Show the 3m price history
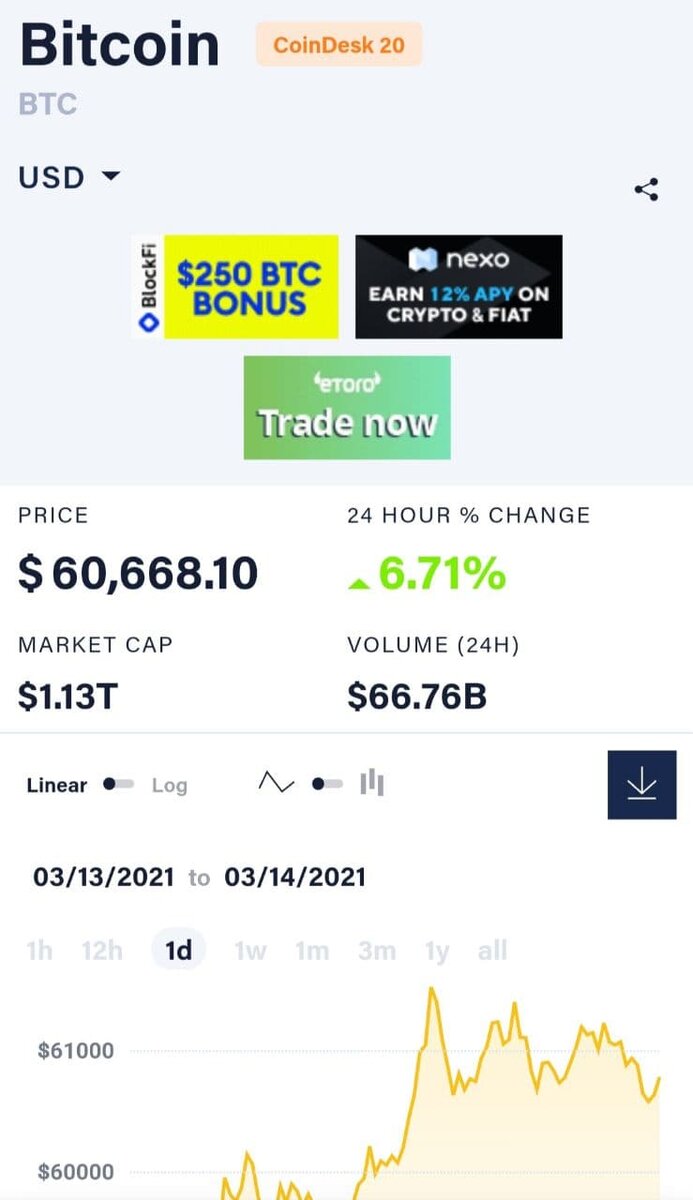Viewport: 693px width, 1200px height. click(x=377, y=950)
